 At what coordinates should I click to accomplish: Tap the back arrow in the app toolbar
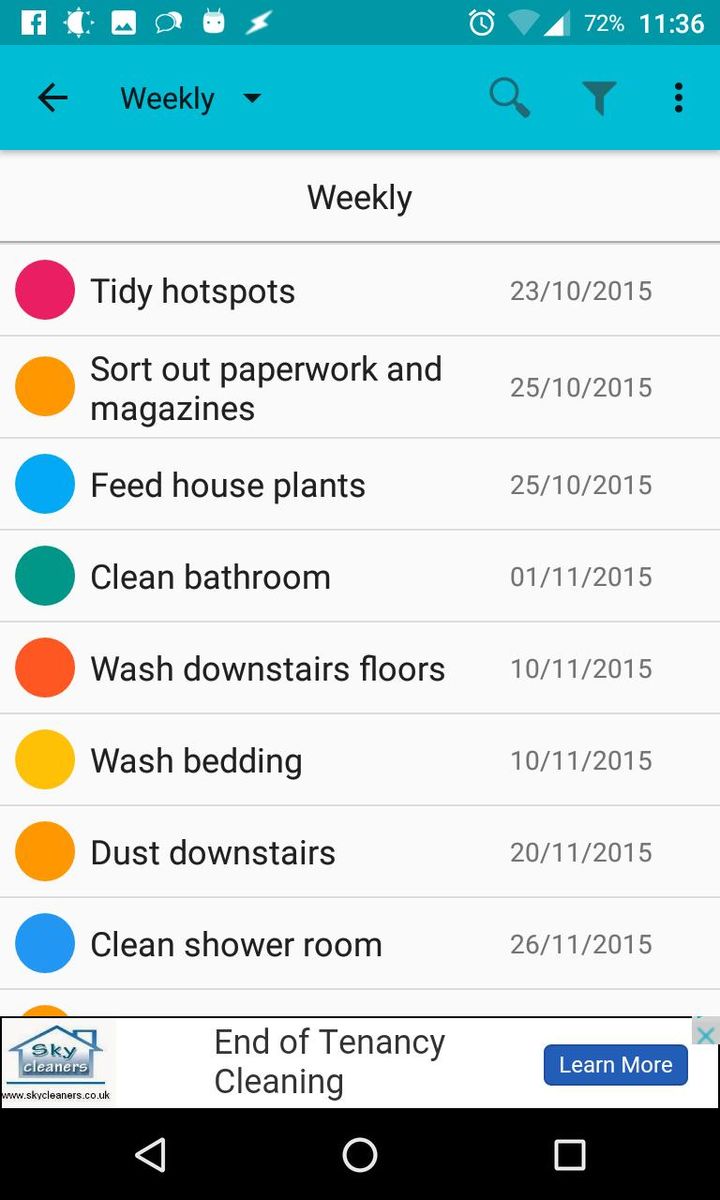click(53, 97)
